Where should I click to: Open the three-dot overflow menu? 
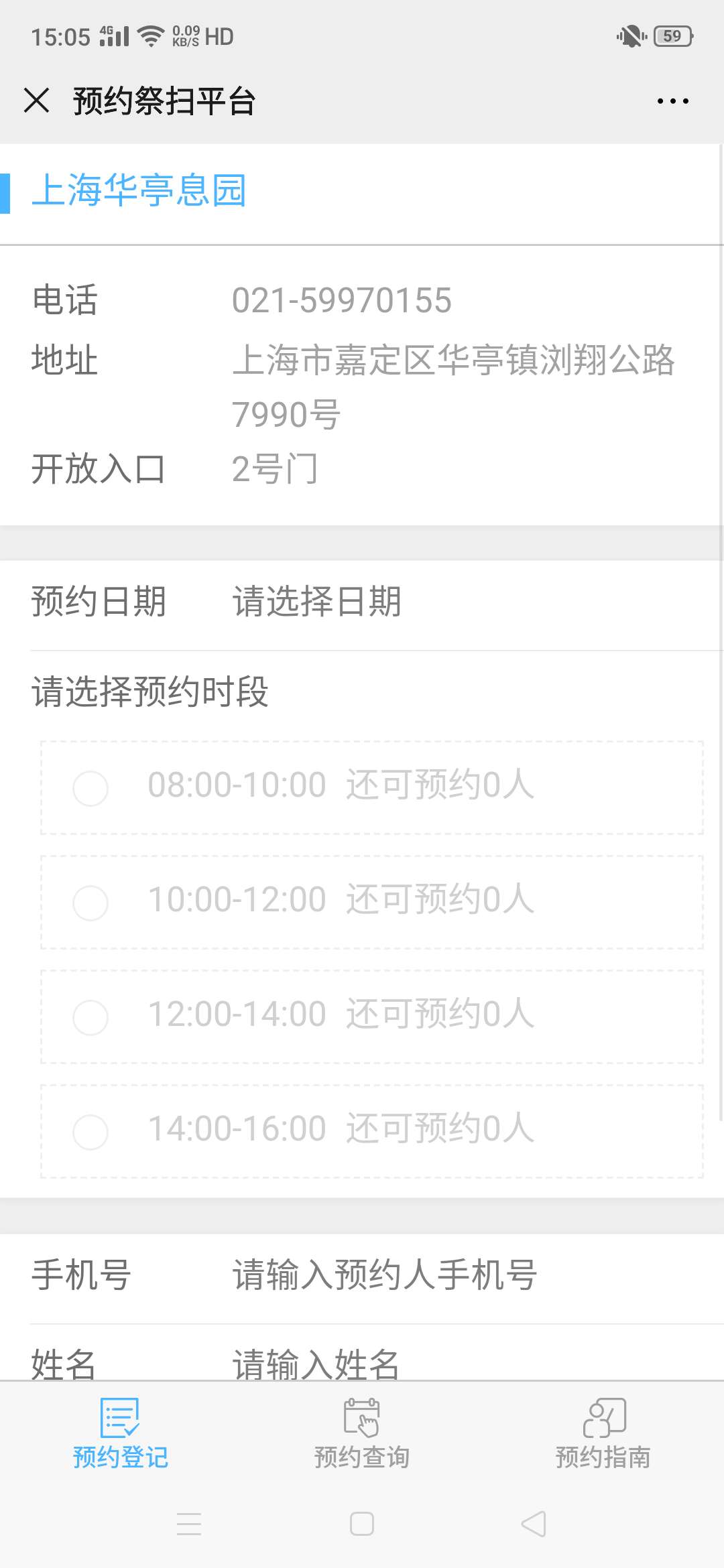tap(672, 101)
